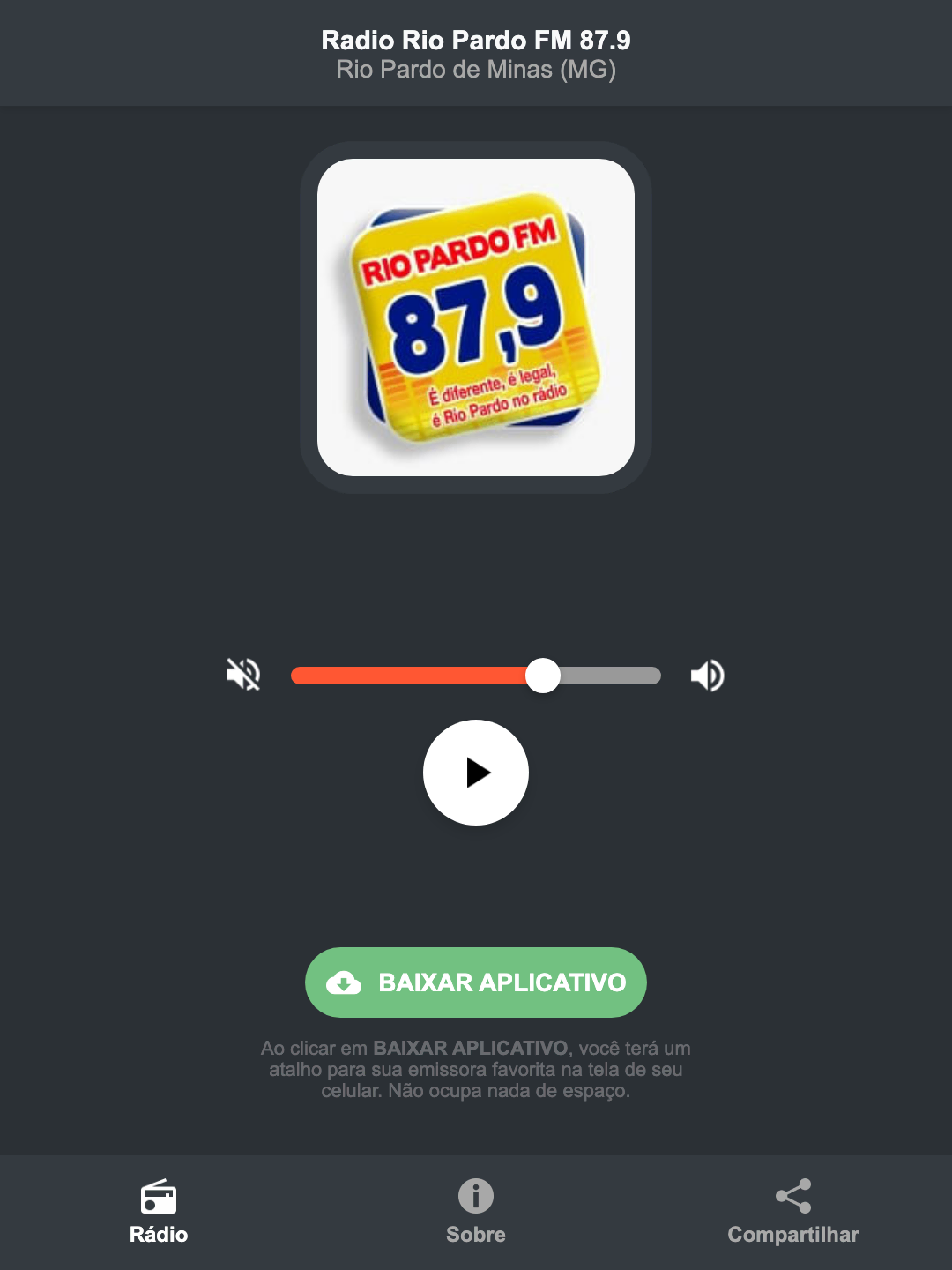Click the station title Radio Rio Pardo FM 87.9
The height and width of the screenshot is (1270, 952).
coord(476,39)
